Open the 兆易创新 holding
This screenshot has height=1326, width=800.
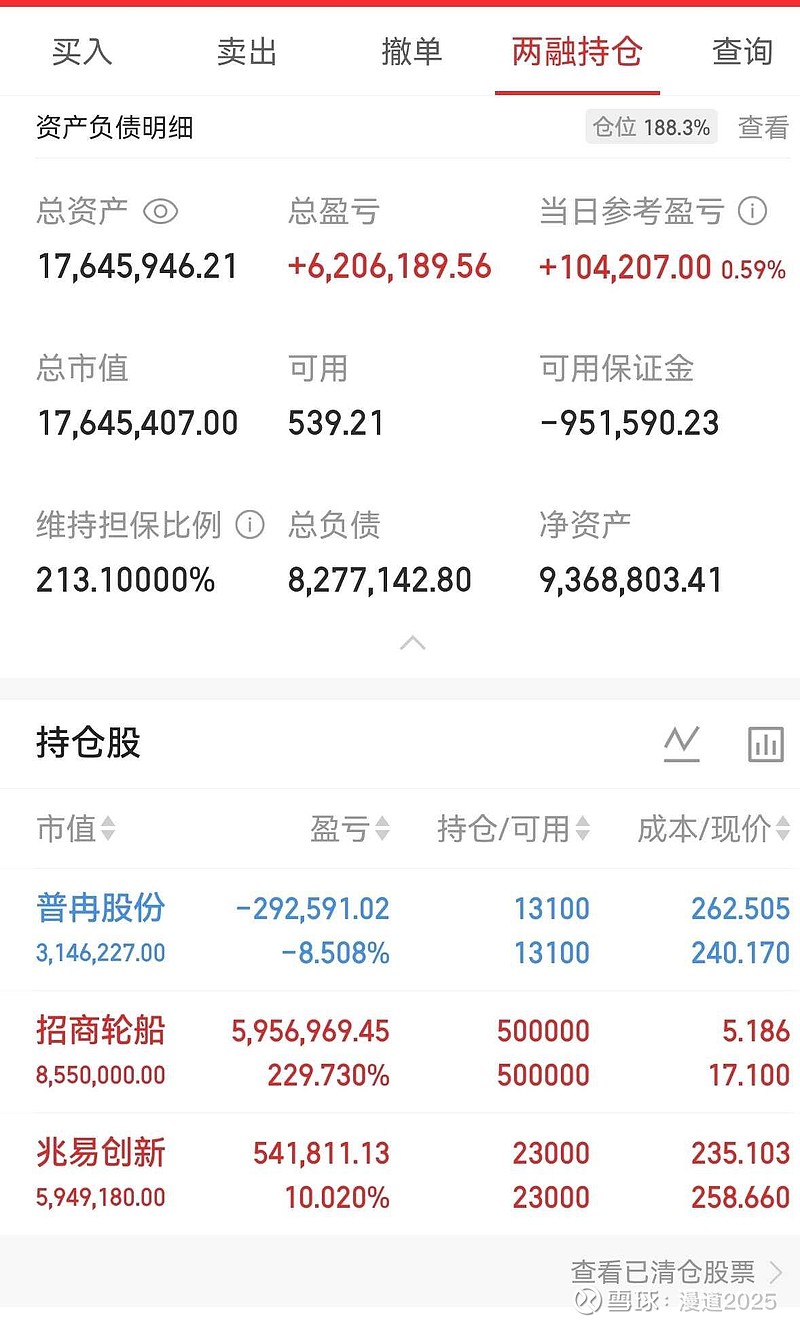click(x=101, y=1153)
